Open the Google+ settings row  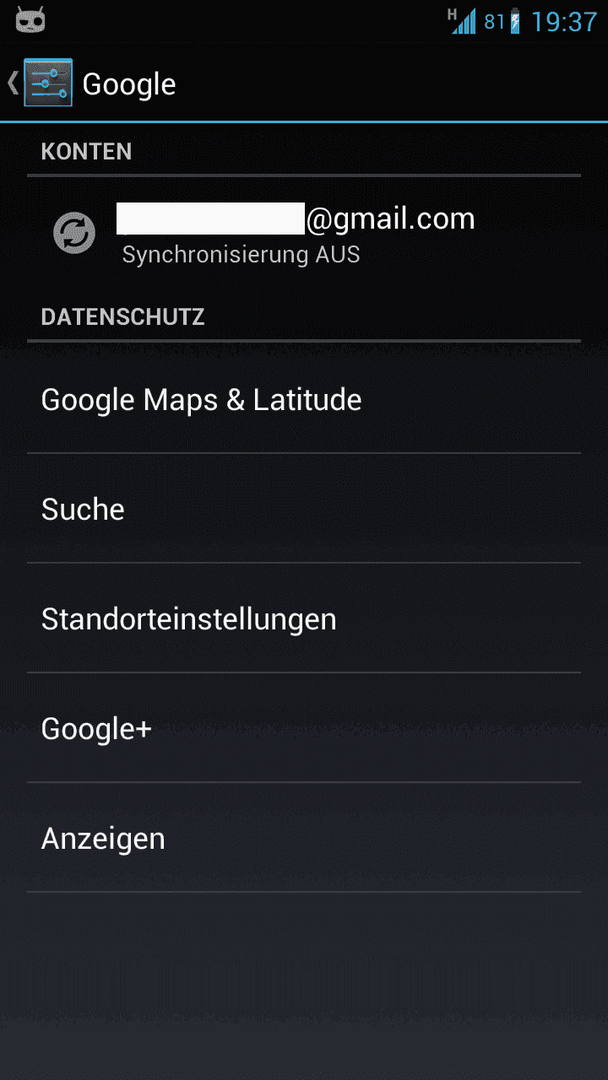click(x=304, y=728)
